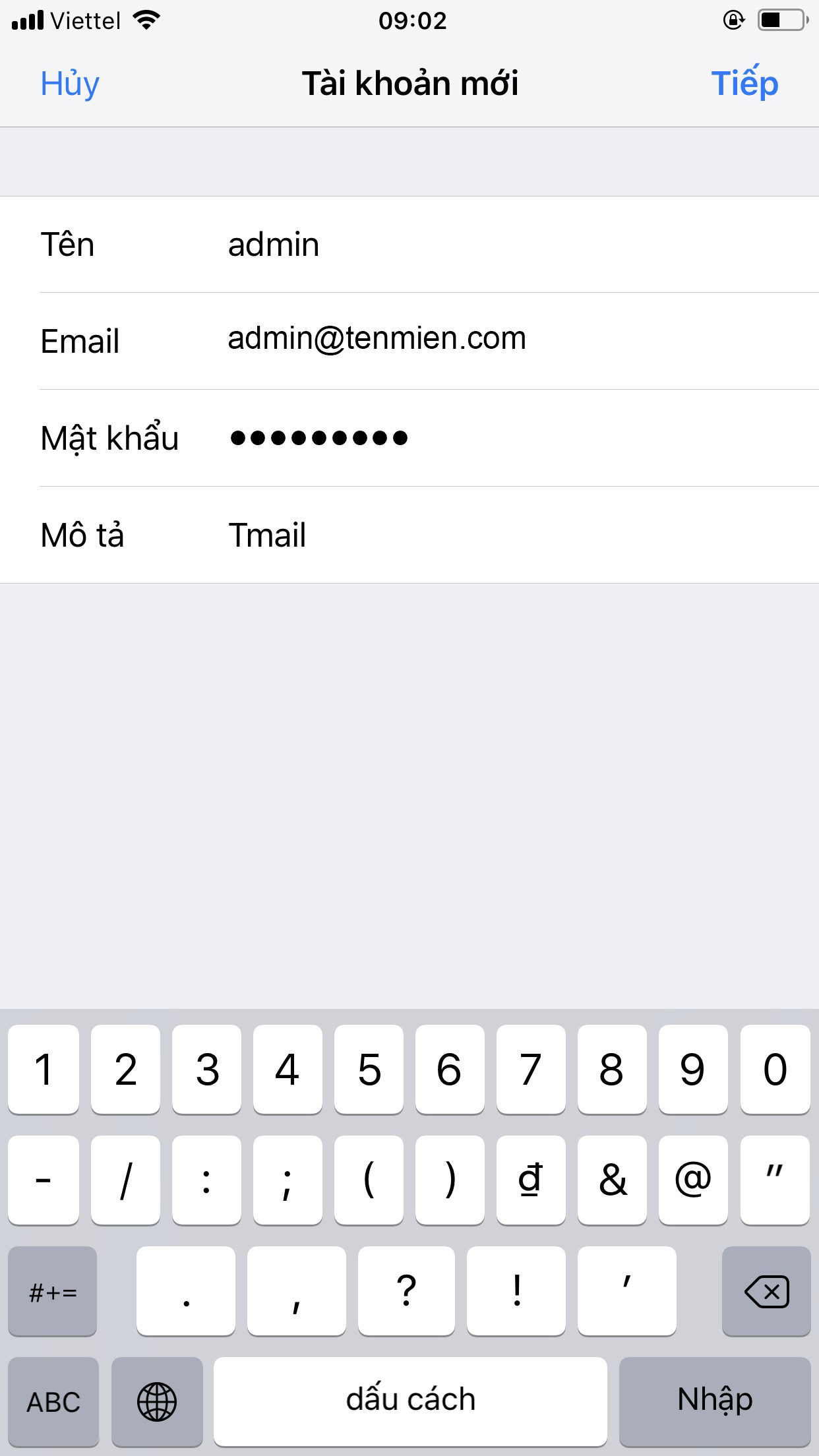
Task: Switch to letters with ABC key
Action: 53,1399
